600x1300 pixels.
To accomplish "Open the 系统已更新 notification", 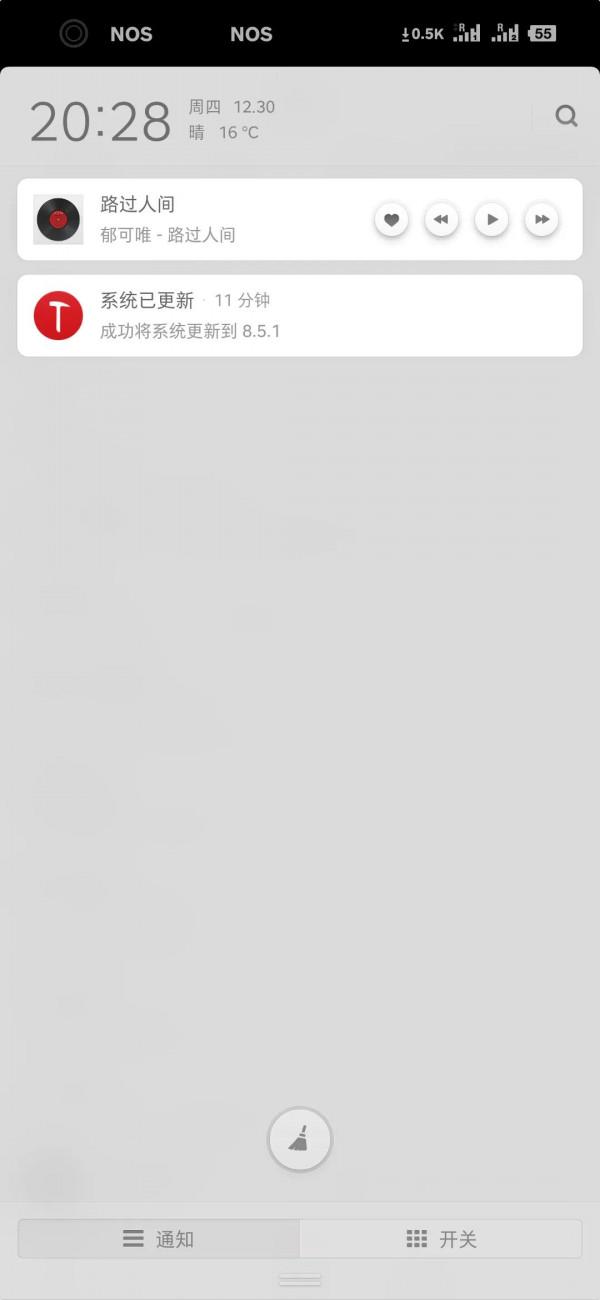I will pos(300,315).
